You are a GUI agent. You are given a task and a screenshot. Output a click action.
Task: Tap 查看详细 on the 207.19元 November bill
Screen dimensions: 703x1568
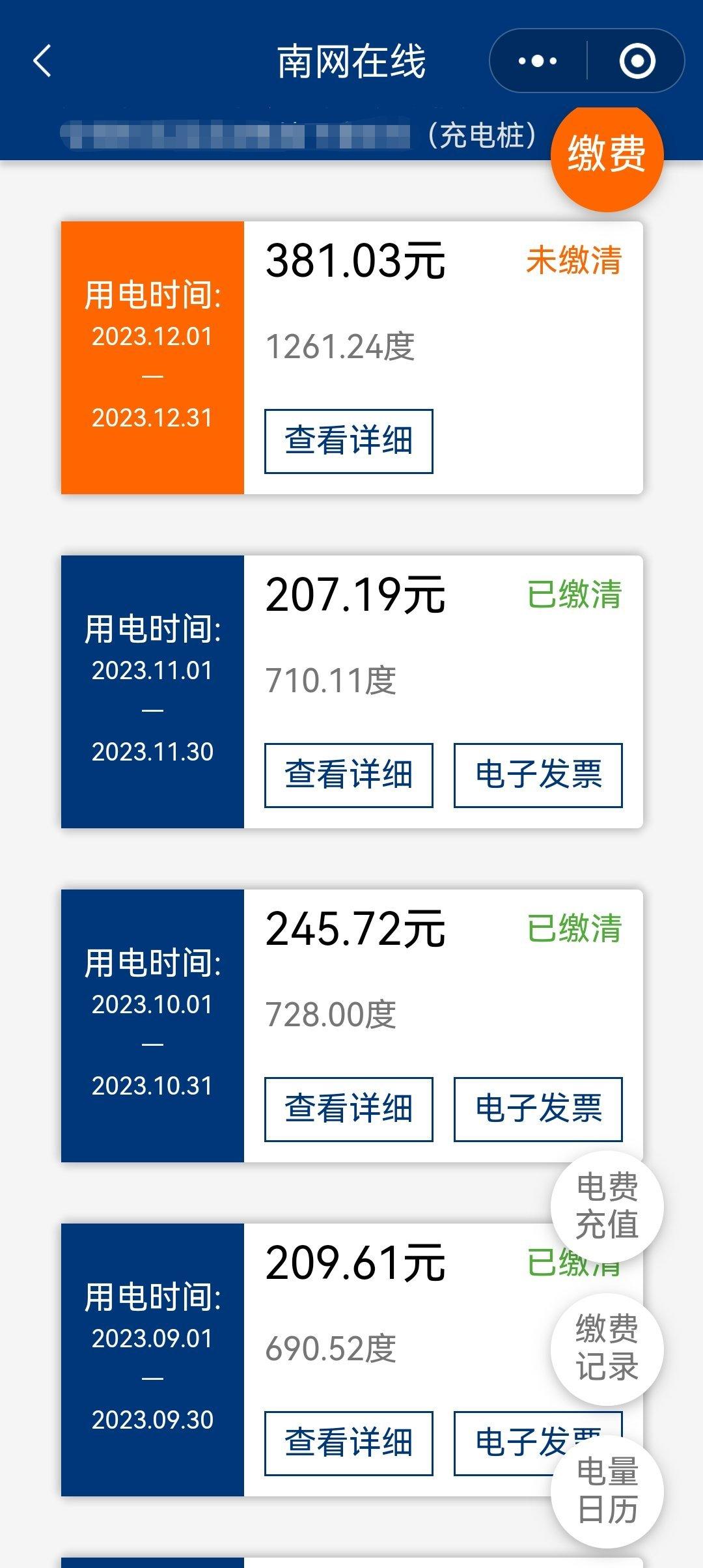(x=349, y=775)
